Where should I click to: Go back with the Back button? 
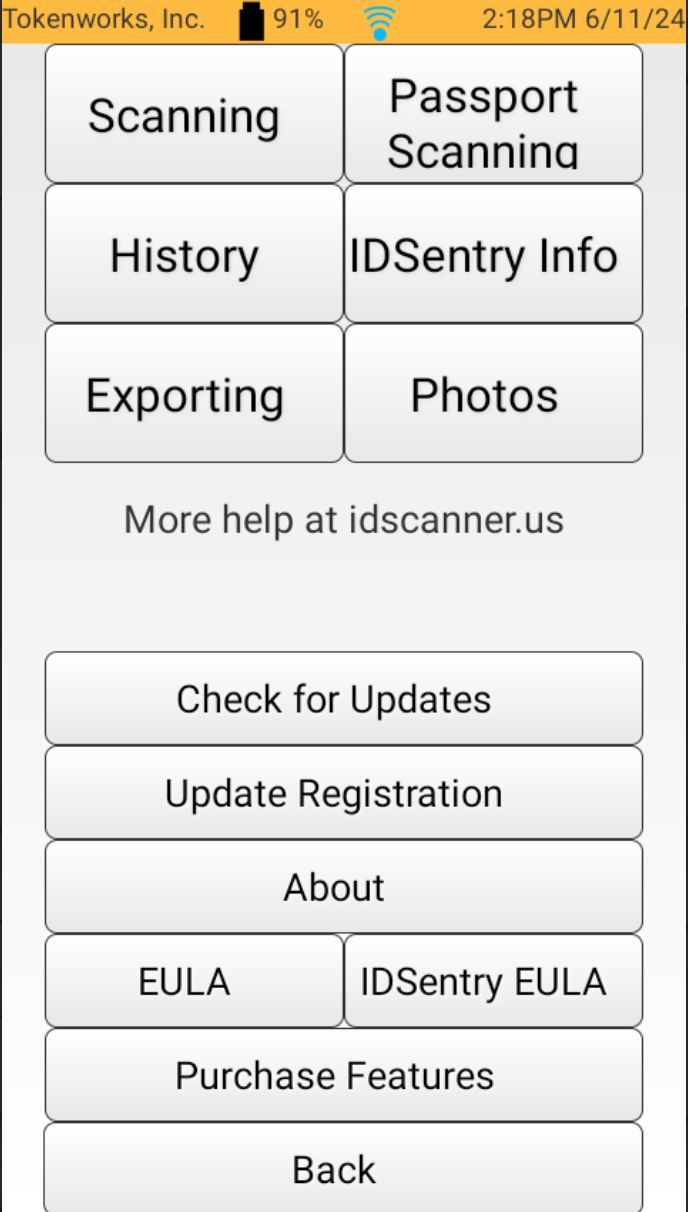[x=344, y=1168]
